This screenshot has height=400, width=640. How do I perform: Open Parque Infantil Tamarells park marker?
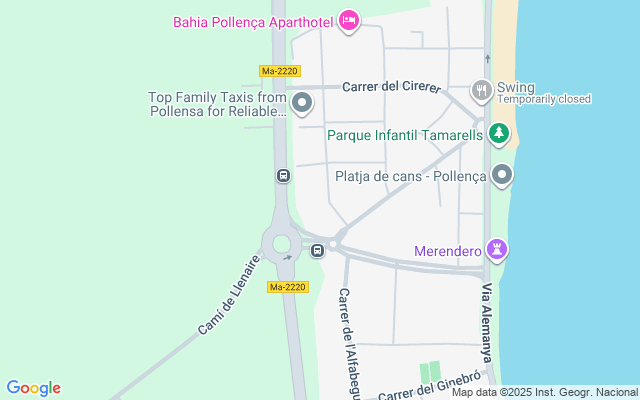(500, 133)
